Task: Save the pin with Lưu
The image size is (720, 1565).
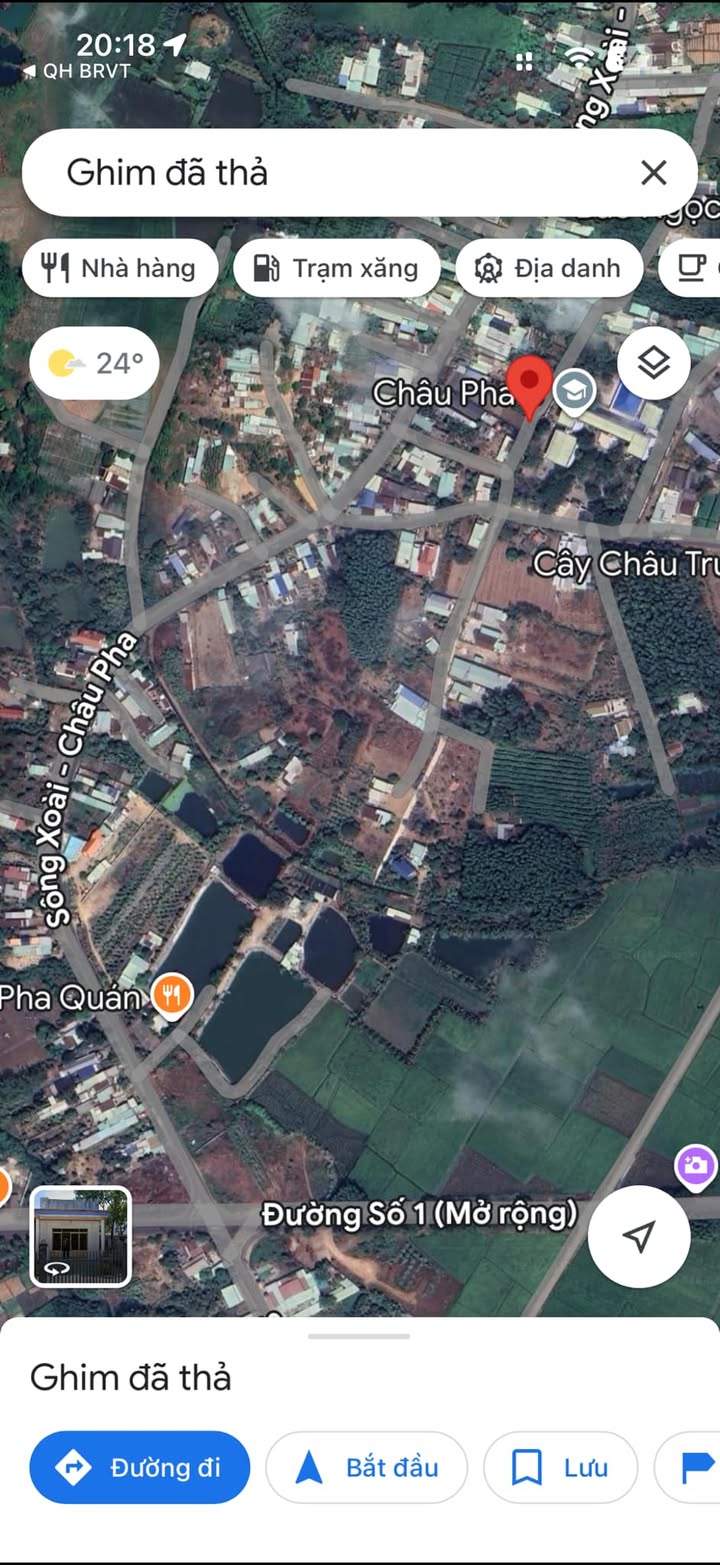Action: [x=560, y=1467]
